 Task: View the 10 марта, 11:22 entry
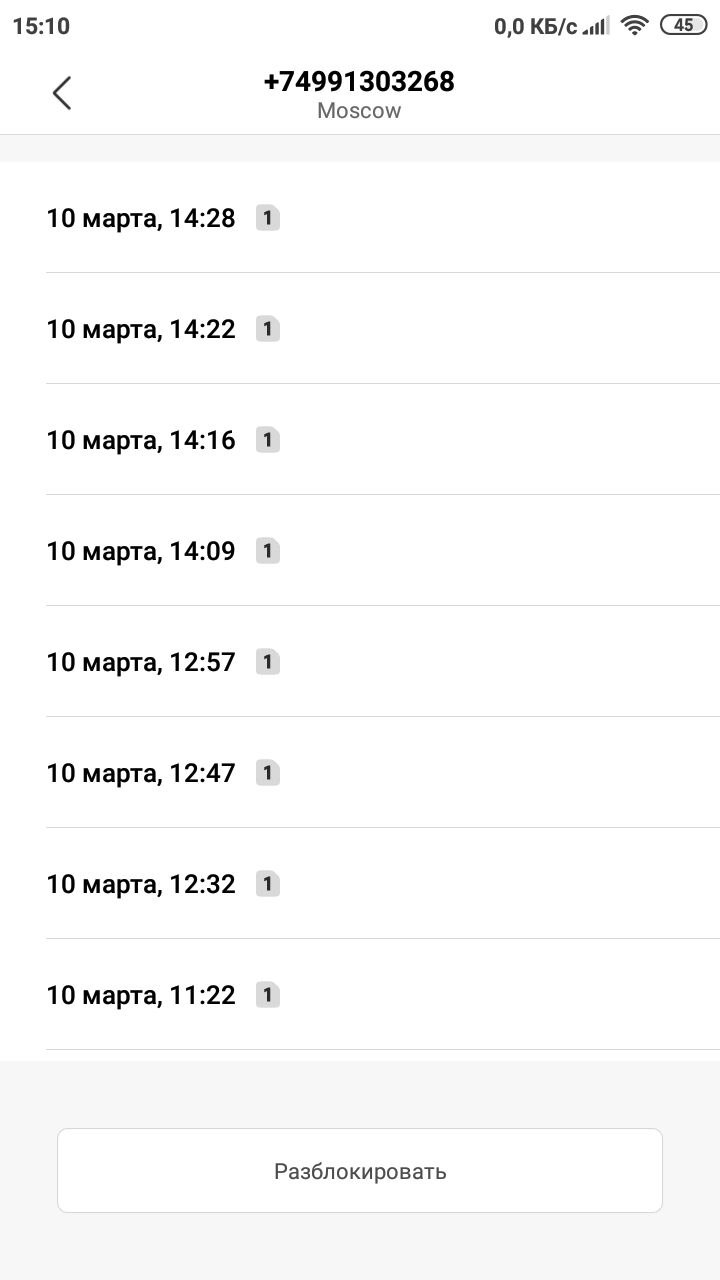tap(360, 995)
